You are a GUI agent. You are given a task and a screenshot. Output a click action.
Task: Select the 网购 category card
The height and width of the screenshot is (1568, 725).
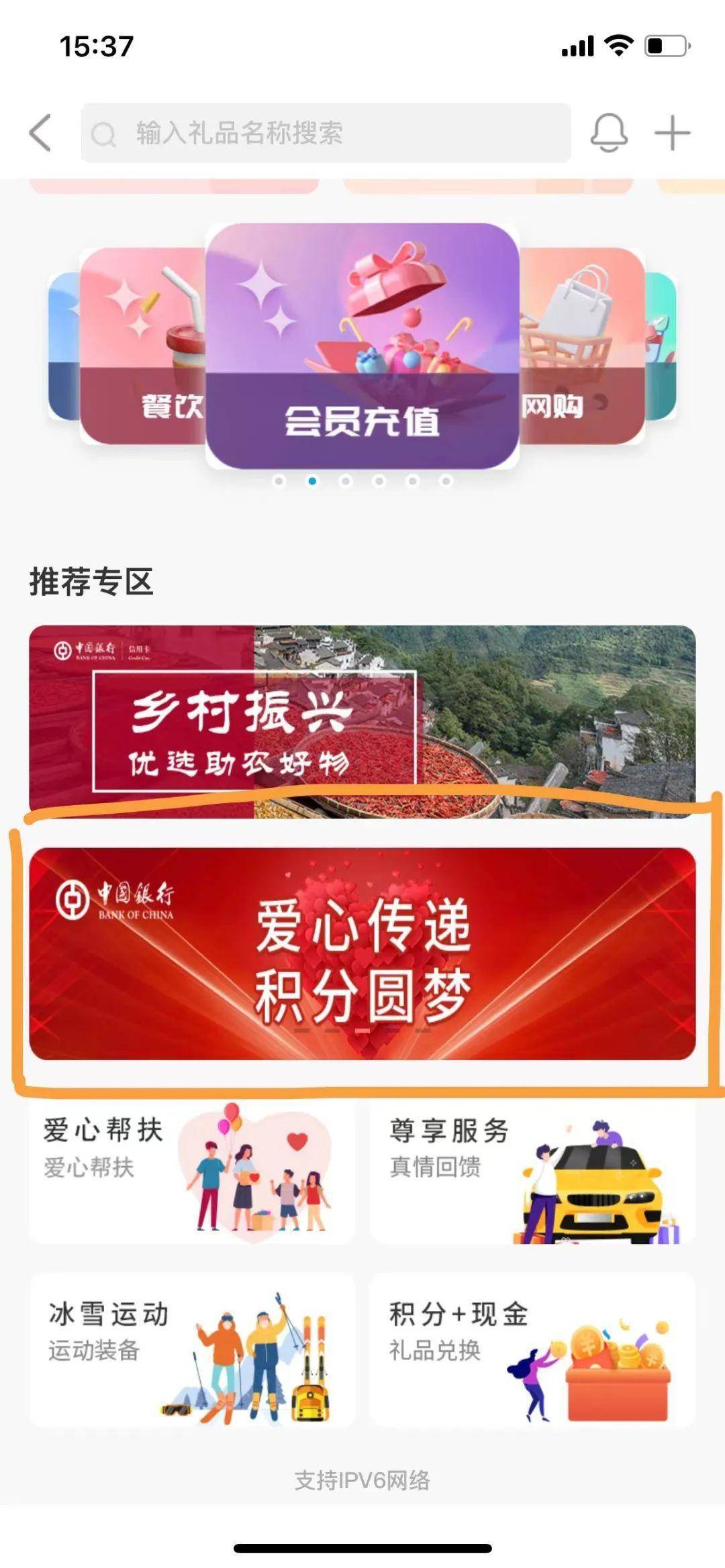[581, 346]
